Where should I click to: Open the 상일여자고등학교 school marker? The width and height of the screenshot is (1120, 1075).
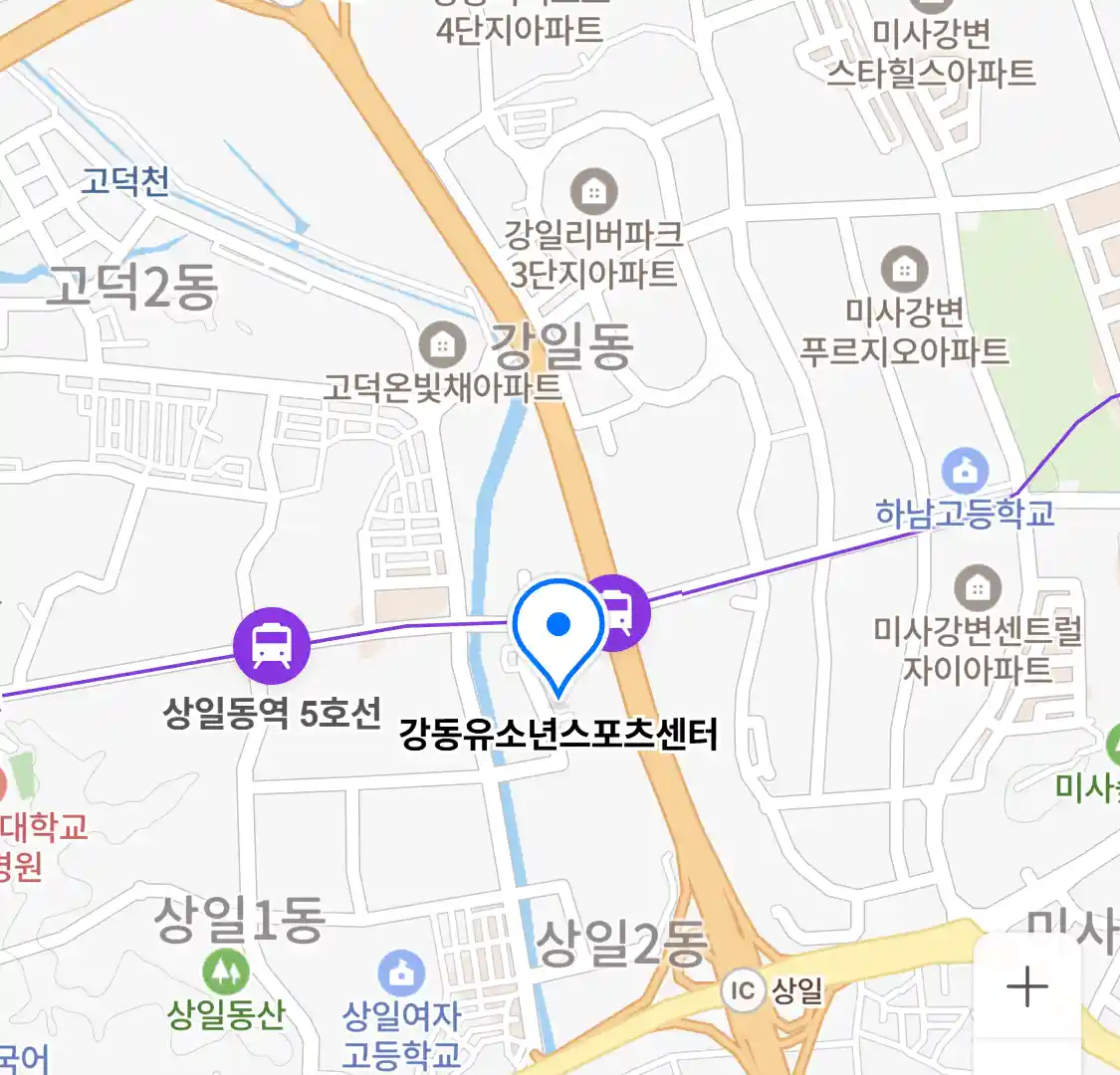pyautogui.click(x=401, y=975)
